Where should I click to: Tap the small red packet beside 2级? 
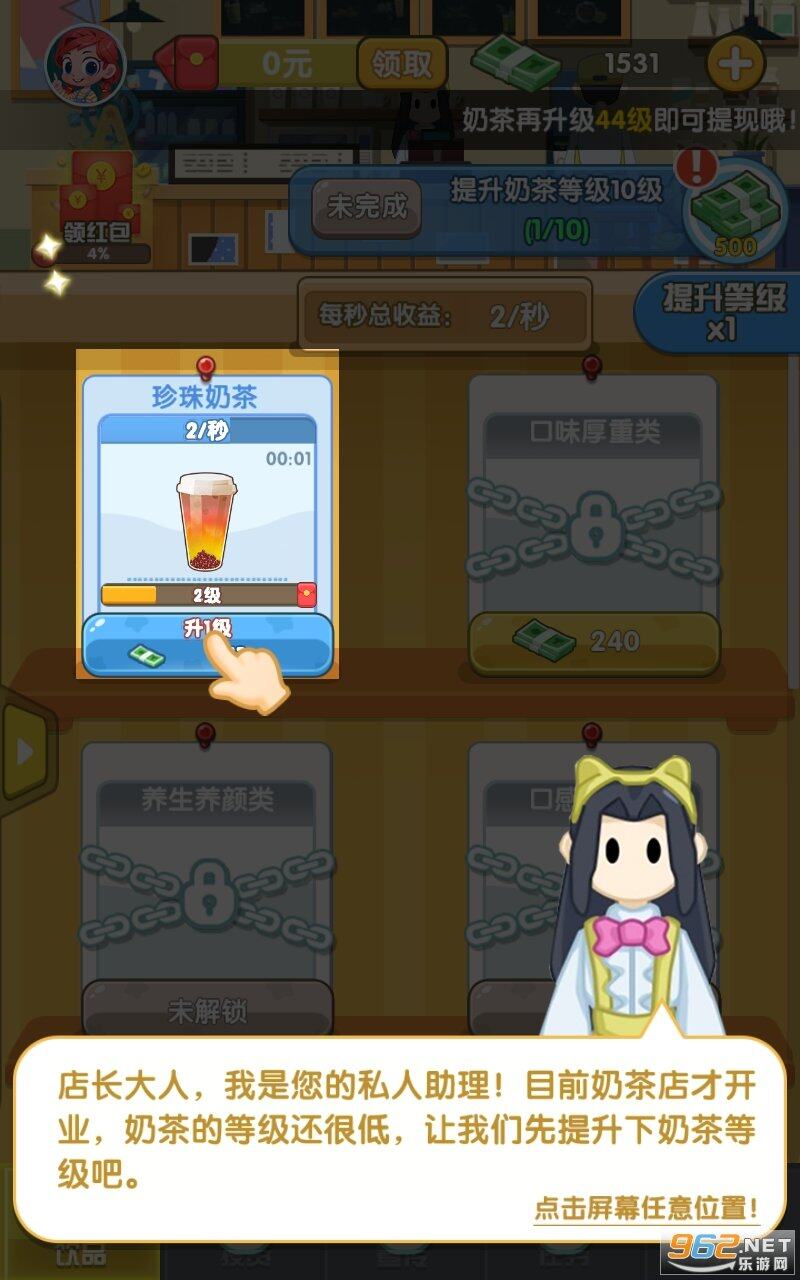[x=307, y=595]
